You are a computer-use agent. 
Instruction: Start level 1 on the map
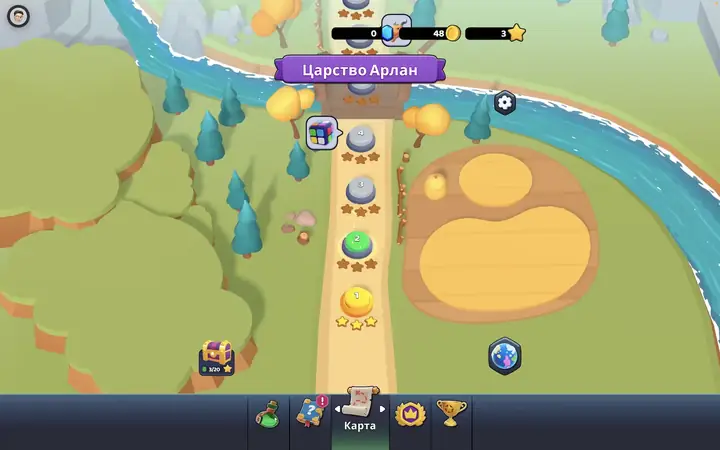357,300
